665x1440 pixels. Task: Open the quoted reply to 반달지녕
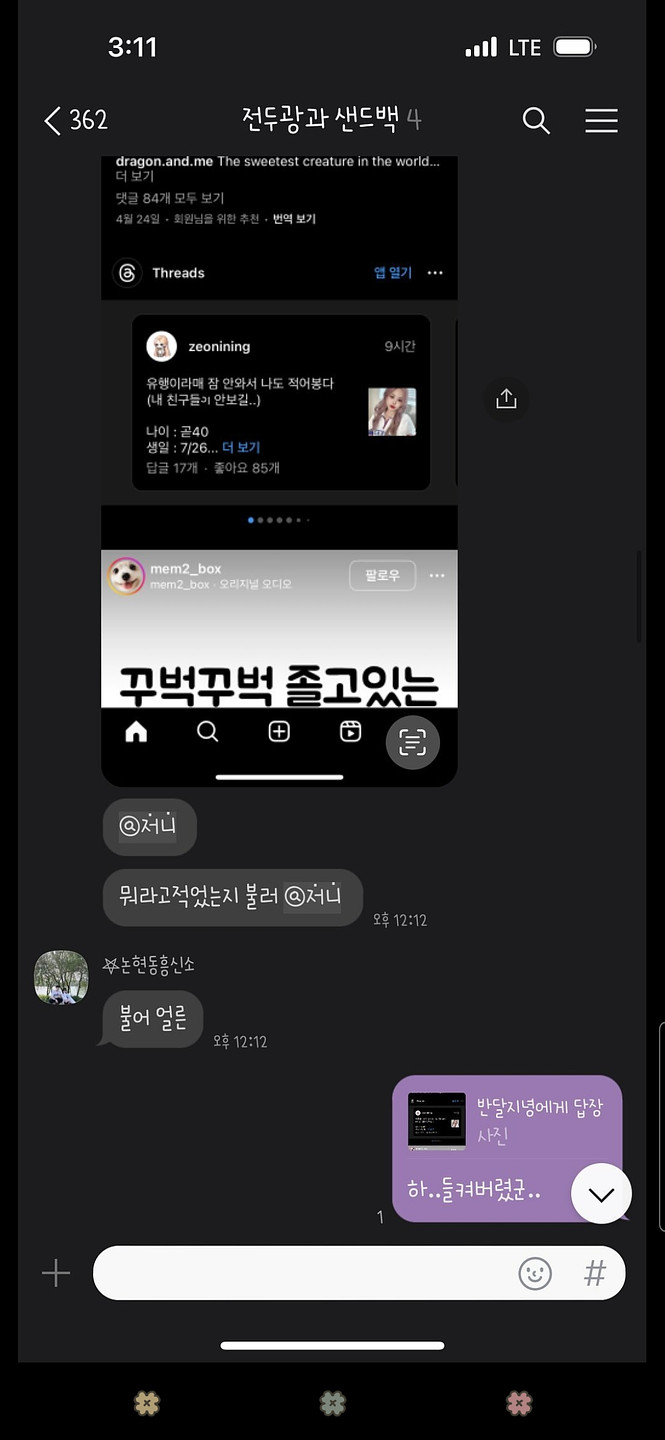506,1121
